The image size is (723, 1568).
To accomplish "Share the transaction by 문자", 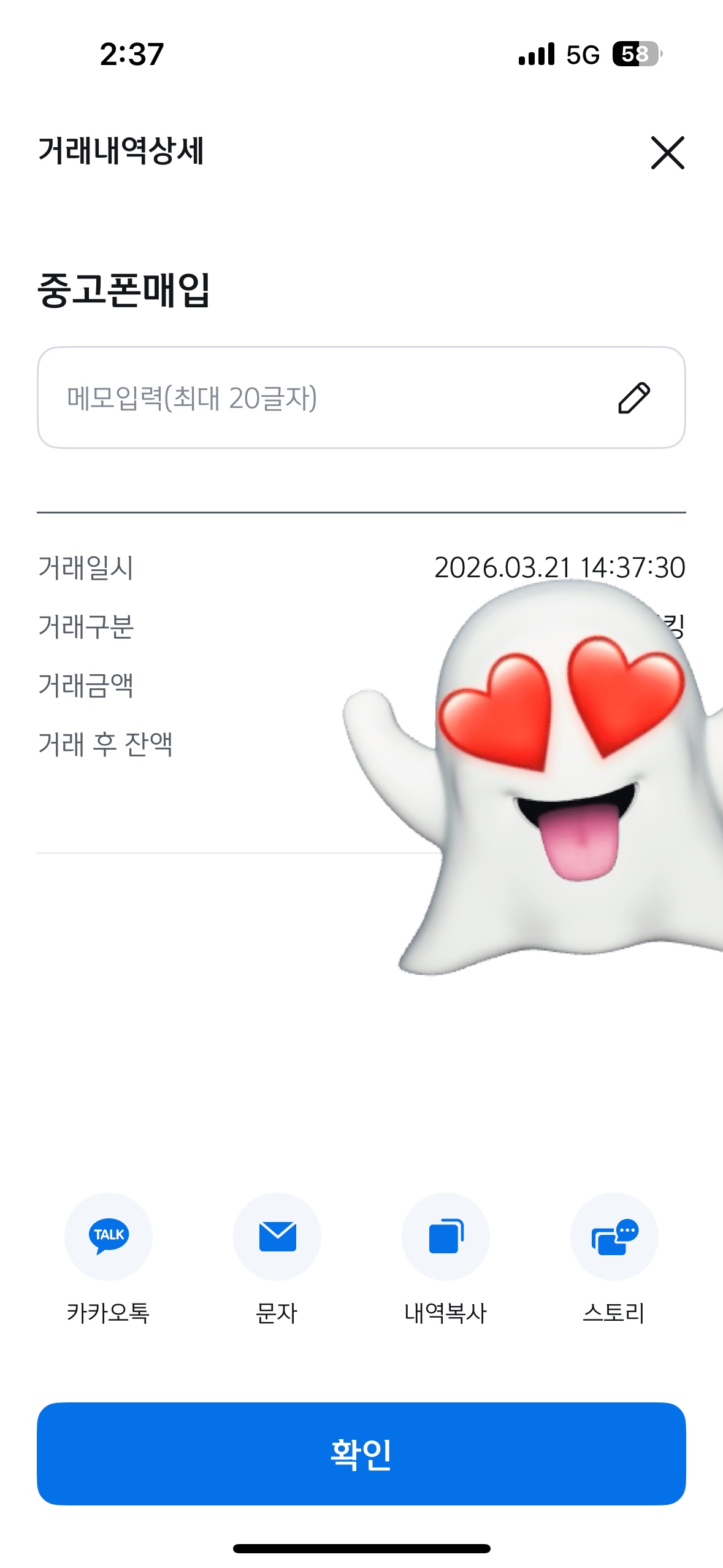I will [277, 1236].
